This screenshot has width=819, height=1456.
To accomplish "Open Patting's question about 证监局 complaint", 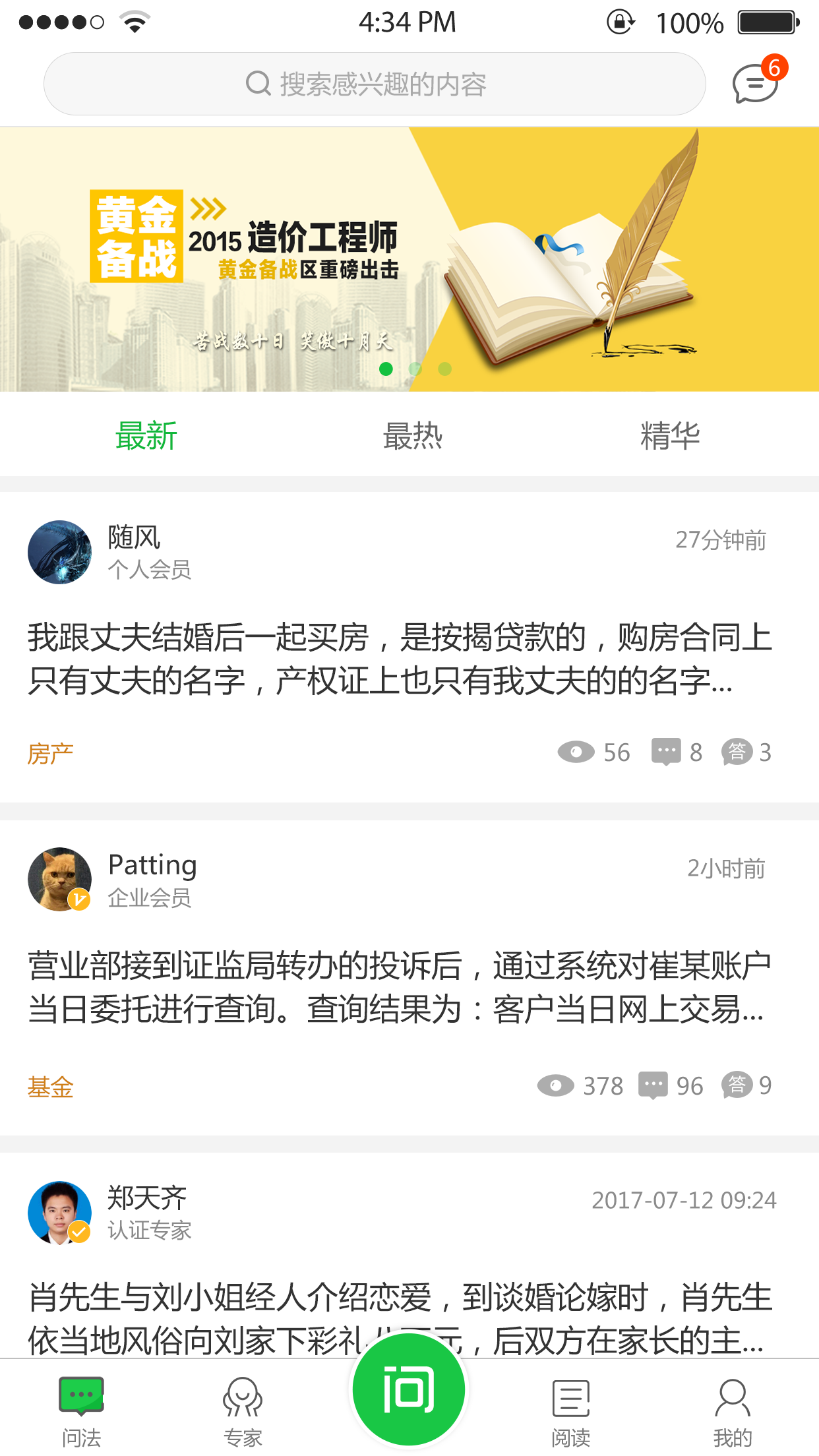I will 400,987.
